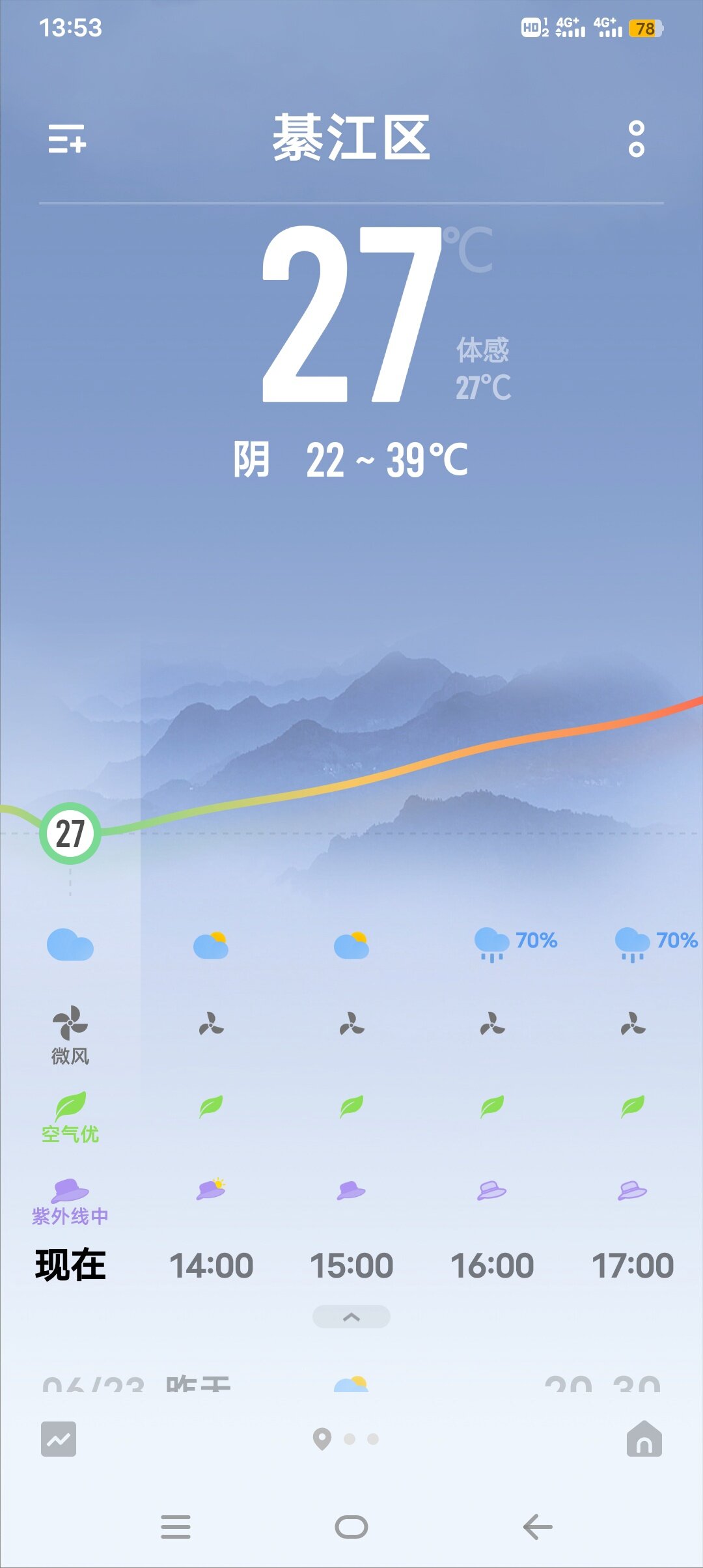Open the trend chart icon
The image size is (703, 1568).
click(59, 1439)
